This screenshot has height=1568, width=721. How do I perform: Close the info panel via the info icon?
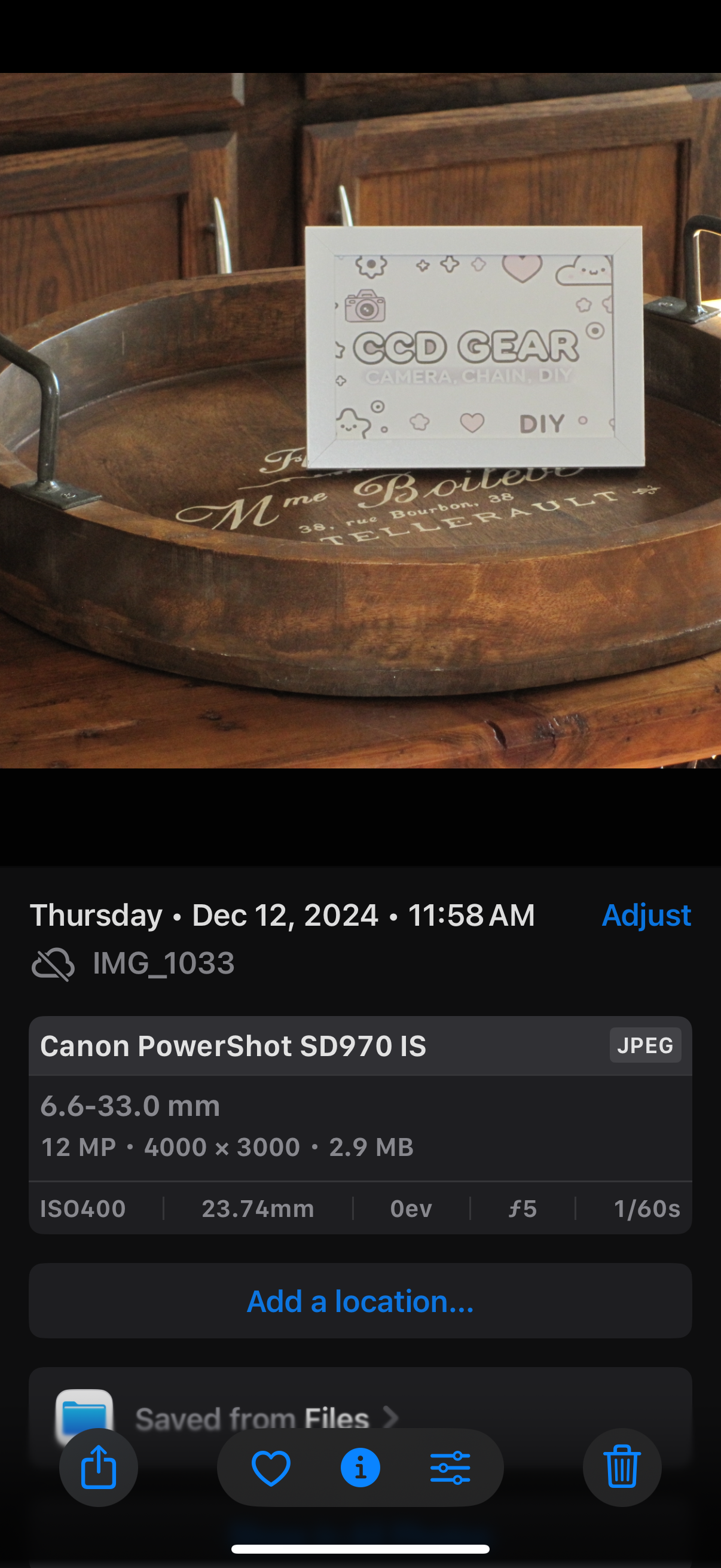(360, 1468)
